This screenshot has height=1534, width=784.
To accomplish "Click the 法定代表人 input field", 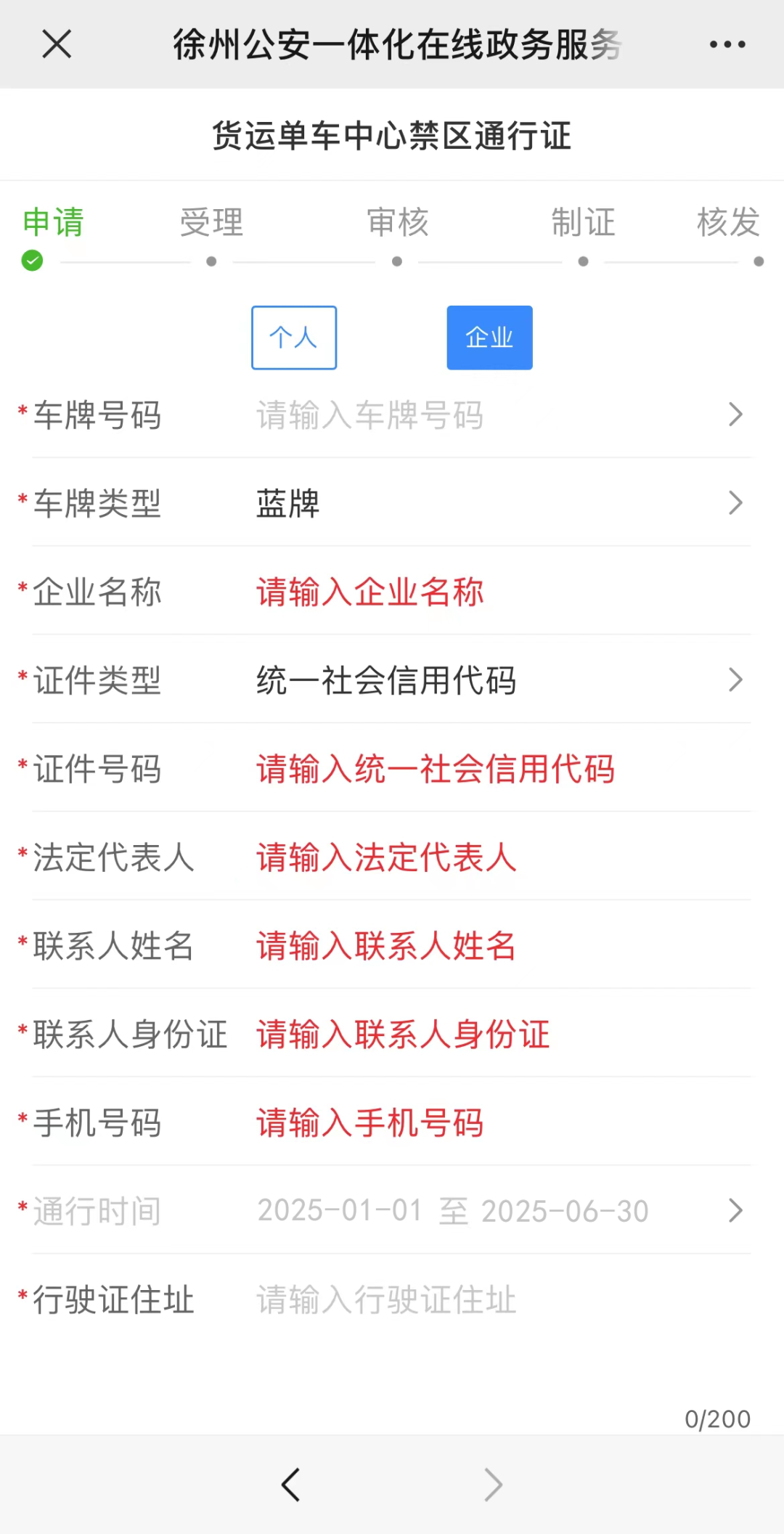I will pyautogui.click(x=385, y=857).
